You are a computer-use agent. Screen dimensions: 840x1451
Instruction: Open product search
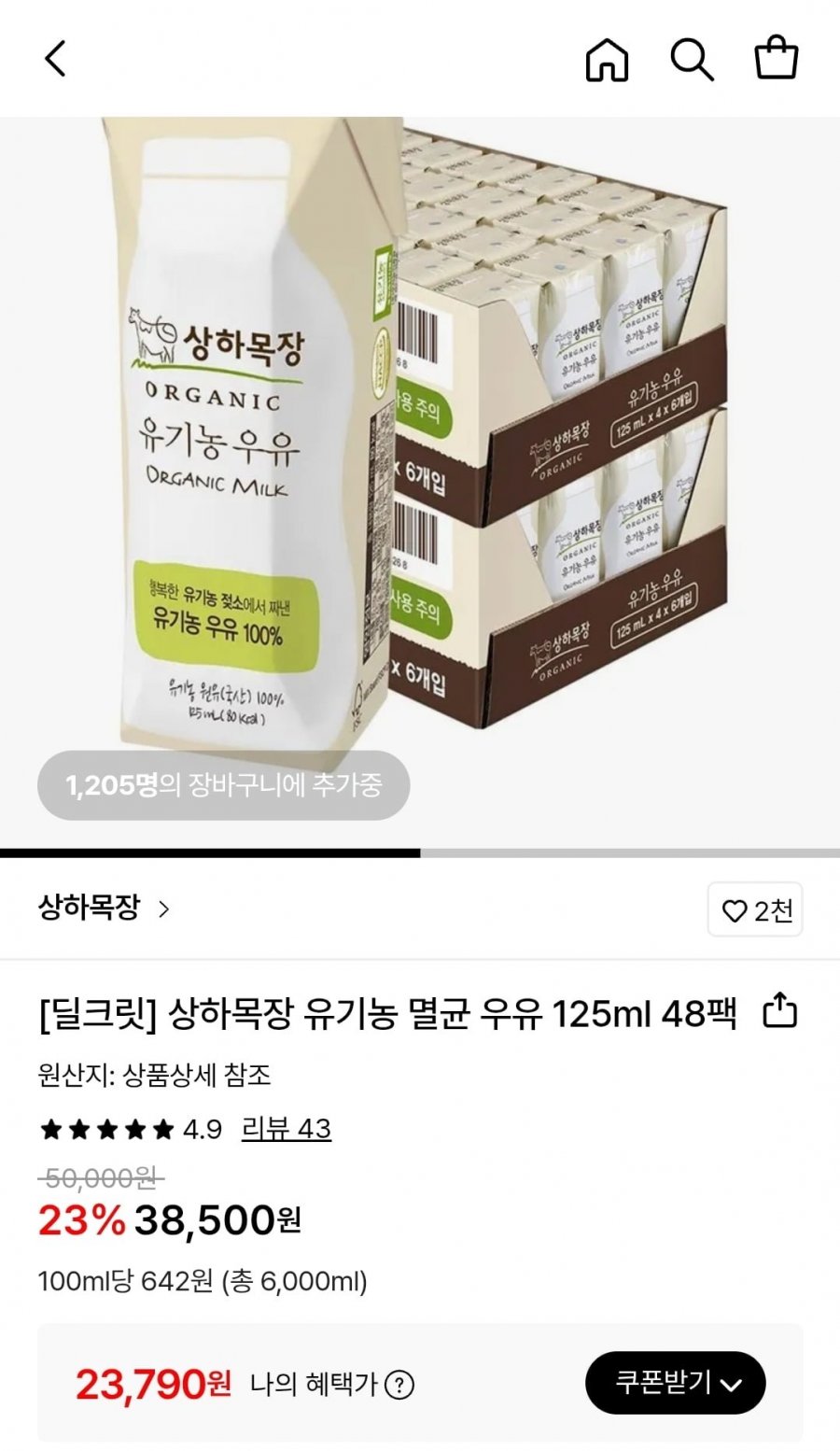(x=692, y=61)
